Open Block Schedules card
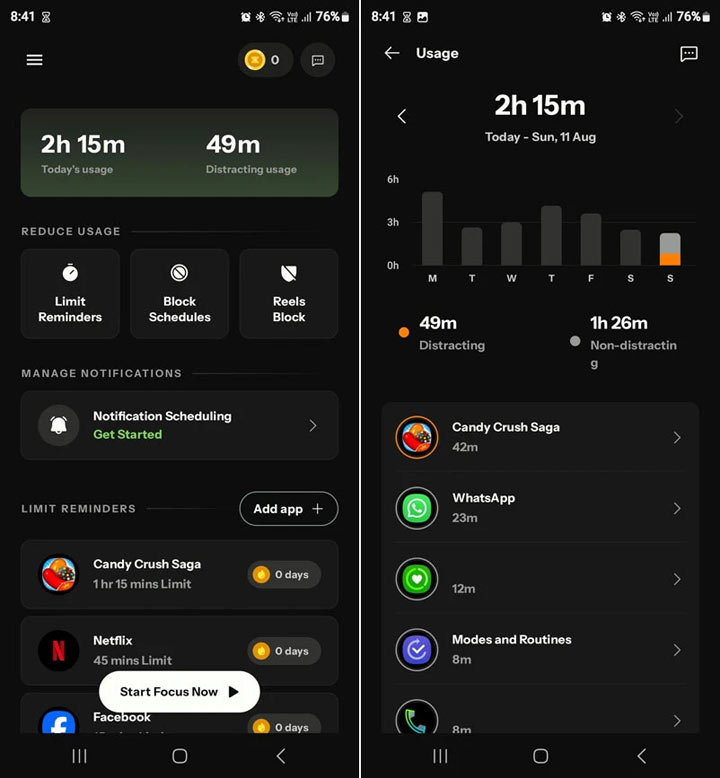Screen dimensions: 720x778 point(180,293)
